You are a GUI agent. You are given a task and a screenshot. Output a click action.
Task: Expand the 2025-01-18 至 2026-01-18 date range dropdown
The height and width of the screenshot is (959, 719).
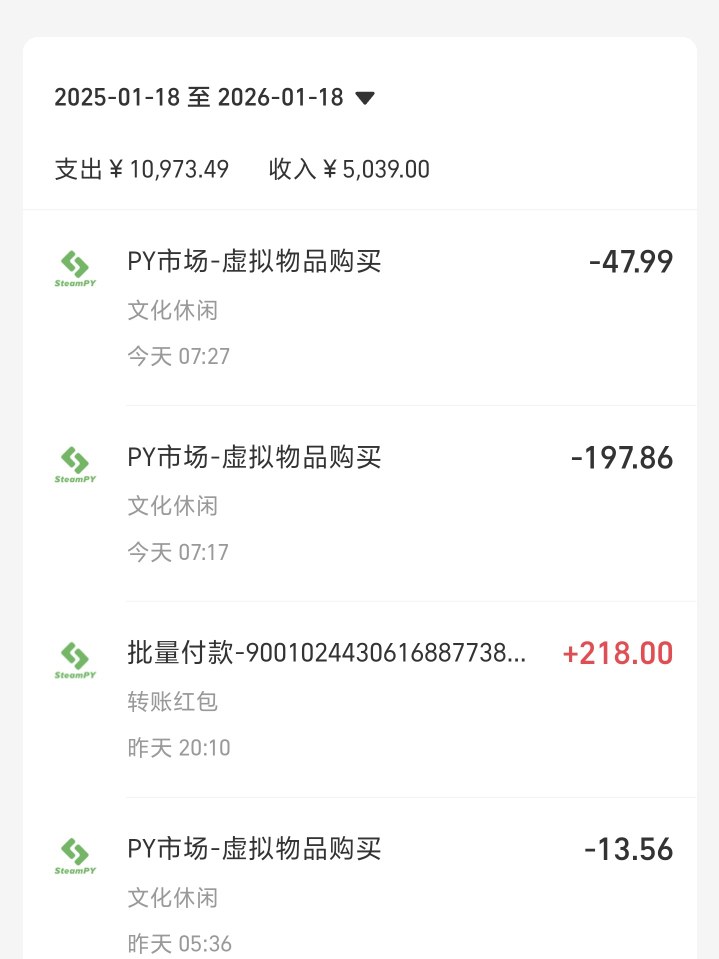click(x=365, y=98)
